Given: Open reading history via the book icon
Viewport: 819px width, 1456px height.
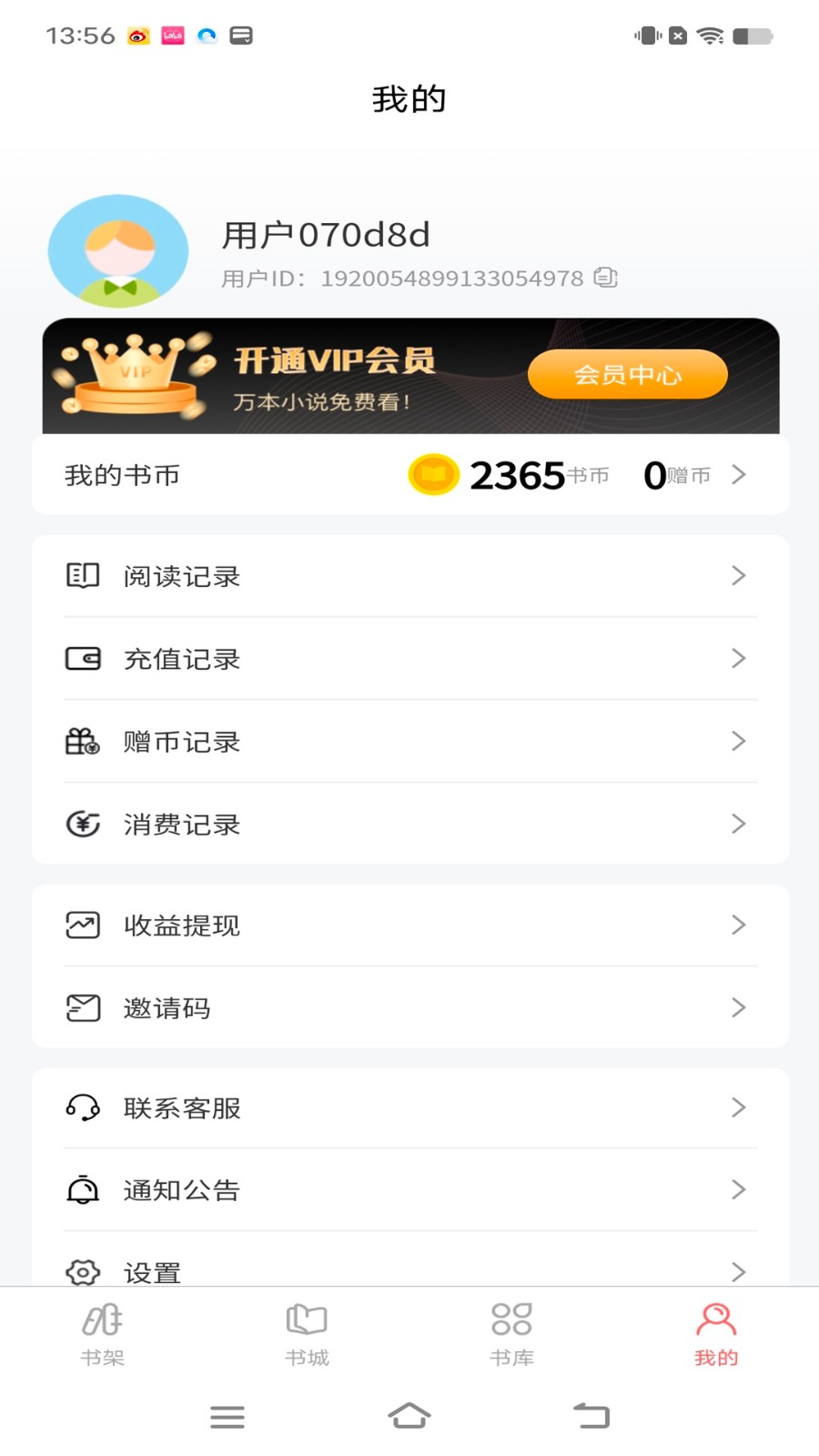Looking at the screenshot, I should coord(82,575).
